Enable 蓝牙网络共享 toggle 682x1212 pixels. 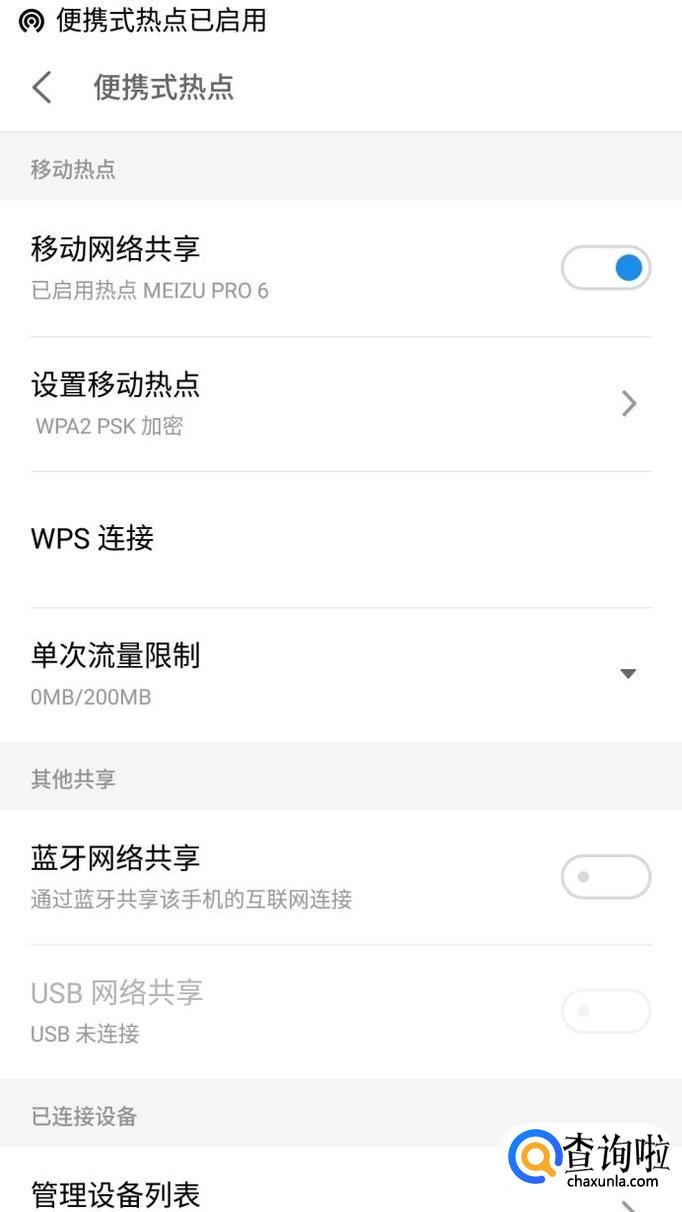pos(606,877)
